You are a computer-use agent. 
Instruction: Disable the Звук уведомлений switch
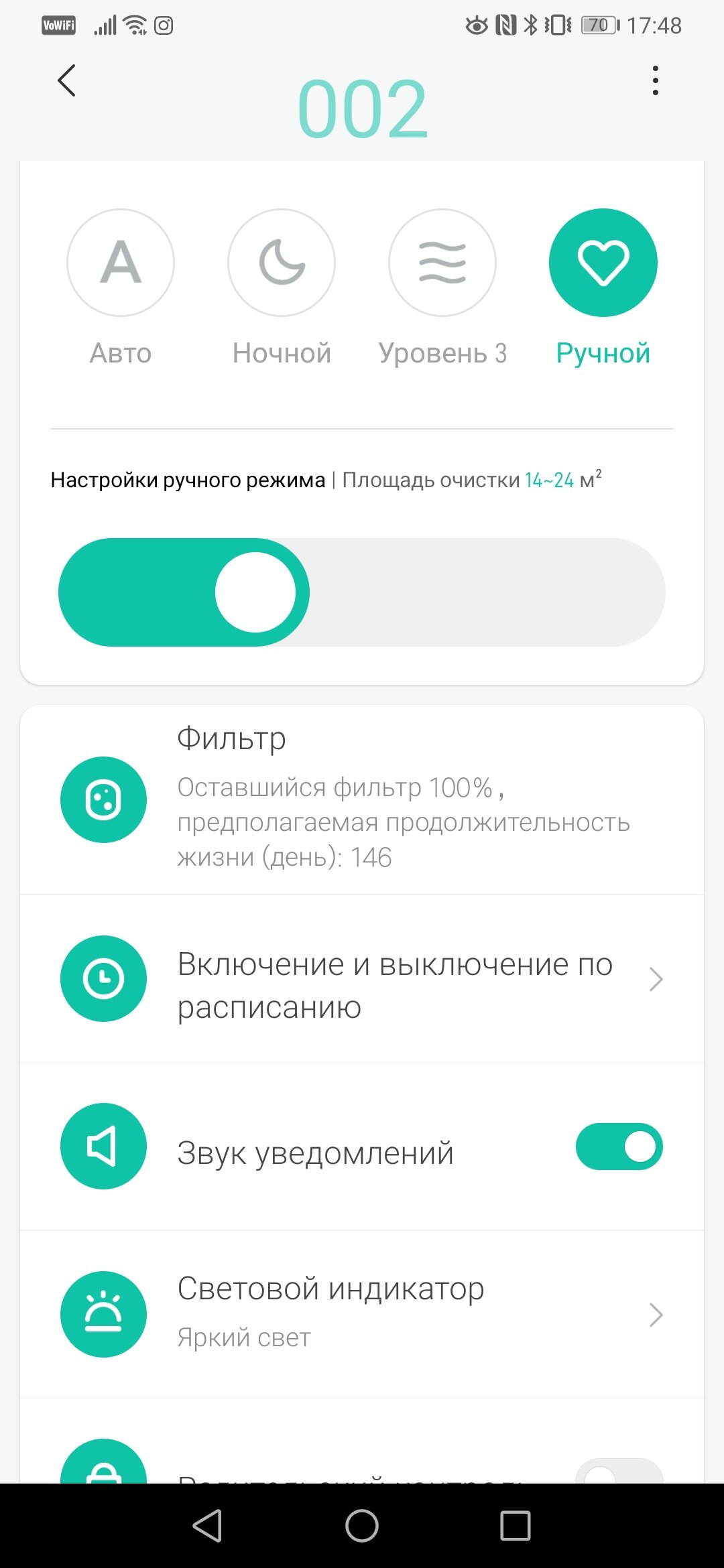point(619,1147)
